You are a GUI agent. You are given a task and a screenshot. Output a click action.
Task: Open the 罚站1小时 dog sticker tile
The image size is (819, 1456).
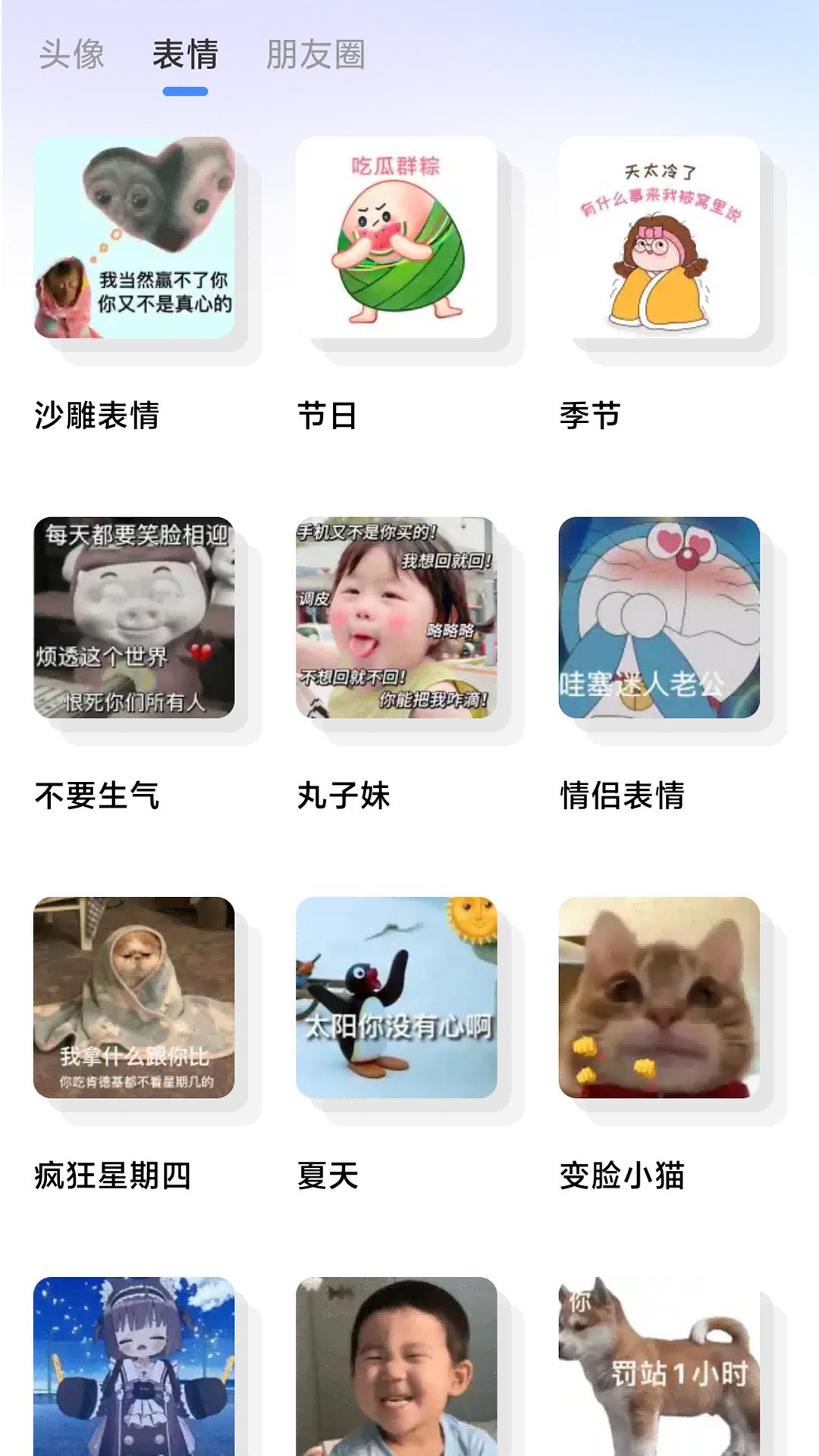[659, 1367]
